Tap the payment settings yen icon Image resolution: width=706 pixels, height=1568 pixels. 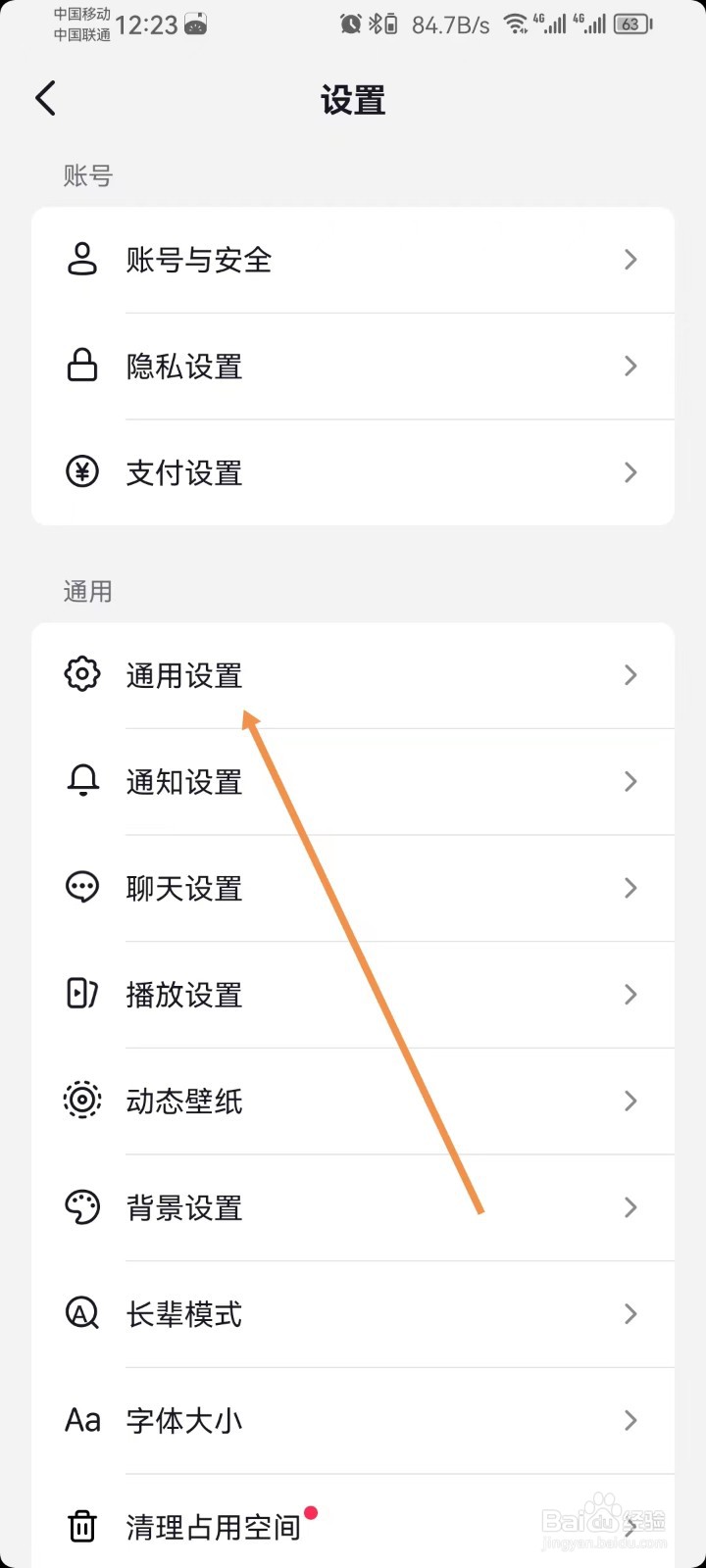81,472
